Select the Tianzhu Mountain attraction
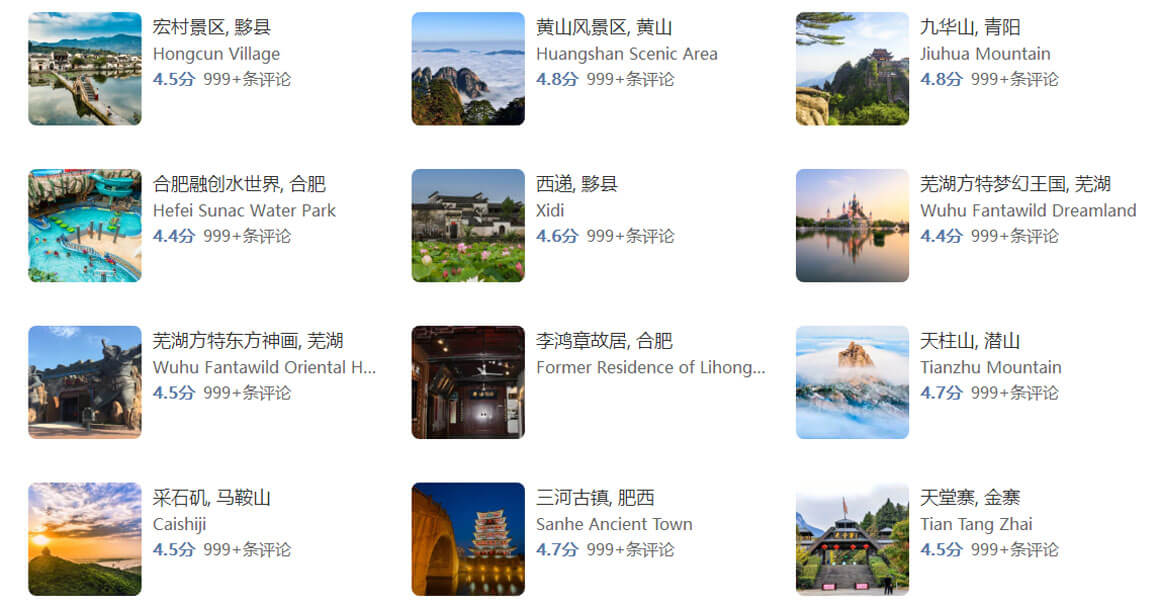The width and height of the screenshot is (1160, 608). point(852,382)
